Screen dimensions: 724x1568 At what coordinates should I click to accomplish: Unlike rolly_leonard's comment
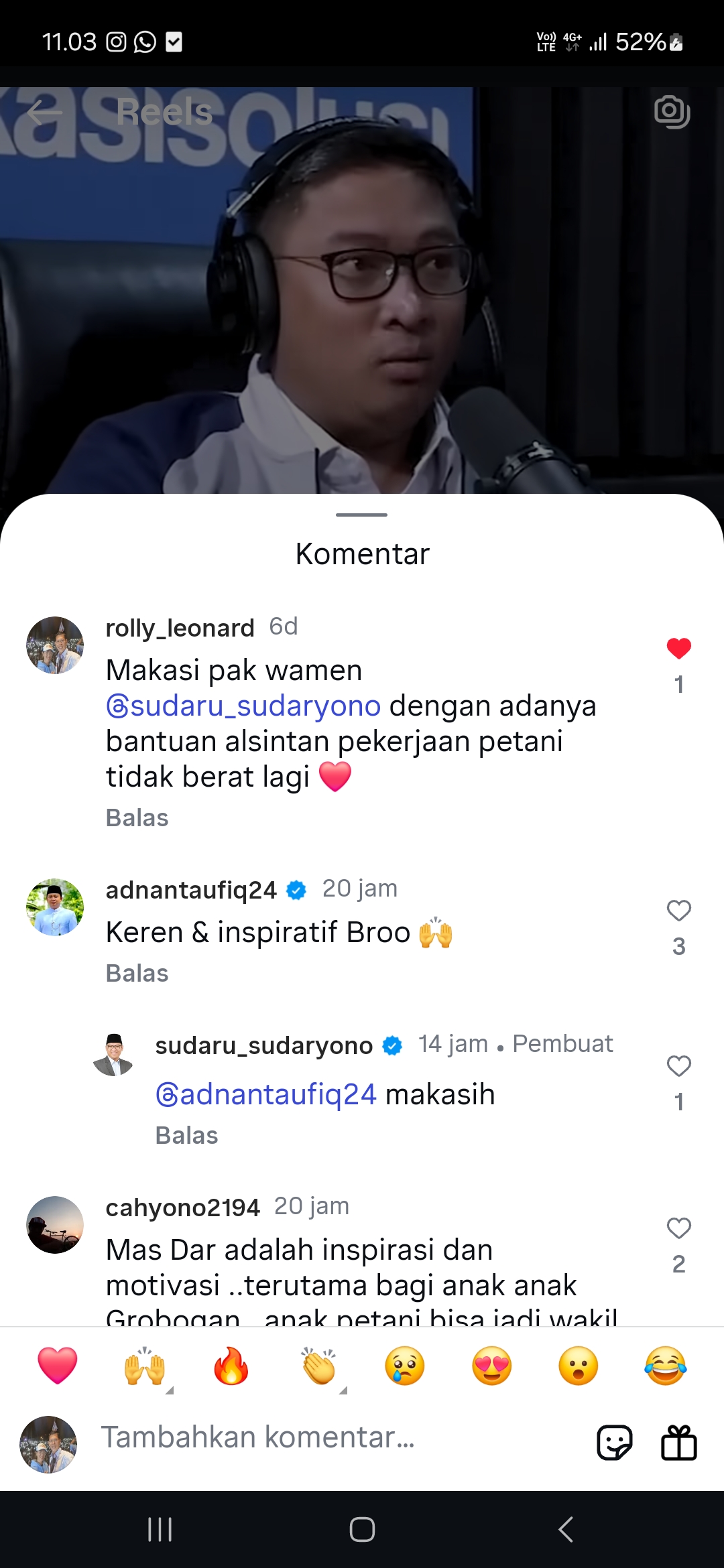tap(679, 648)
